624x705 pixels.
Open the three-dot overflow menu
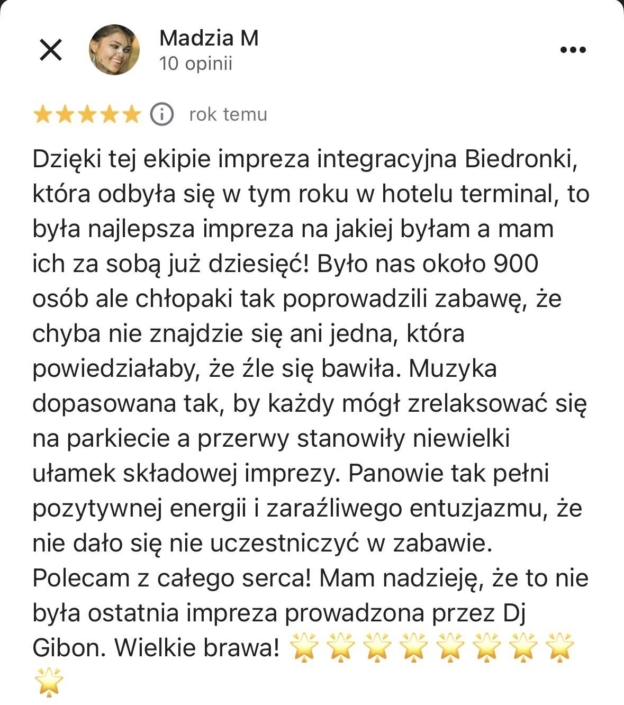click(x=573, y=50)
